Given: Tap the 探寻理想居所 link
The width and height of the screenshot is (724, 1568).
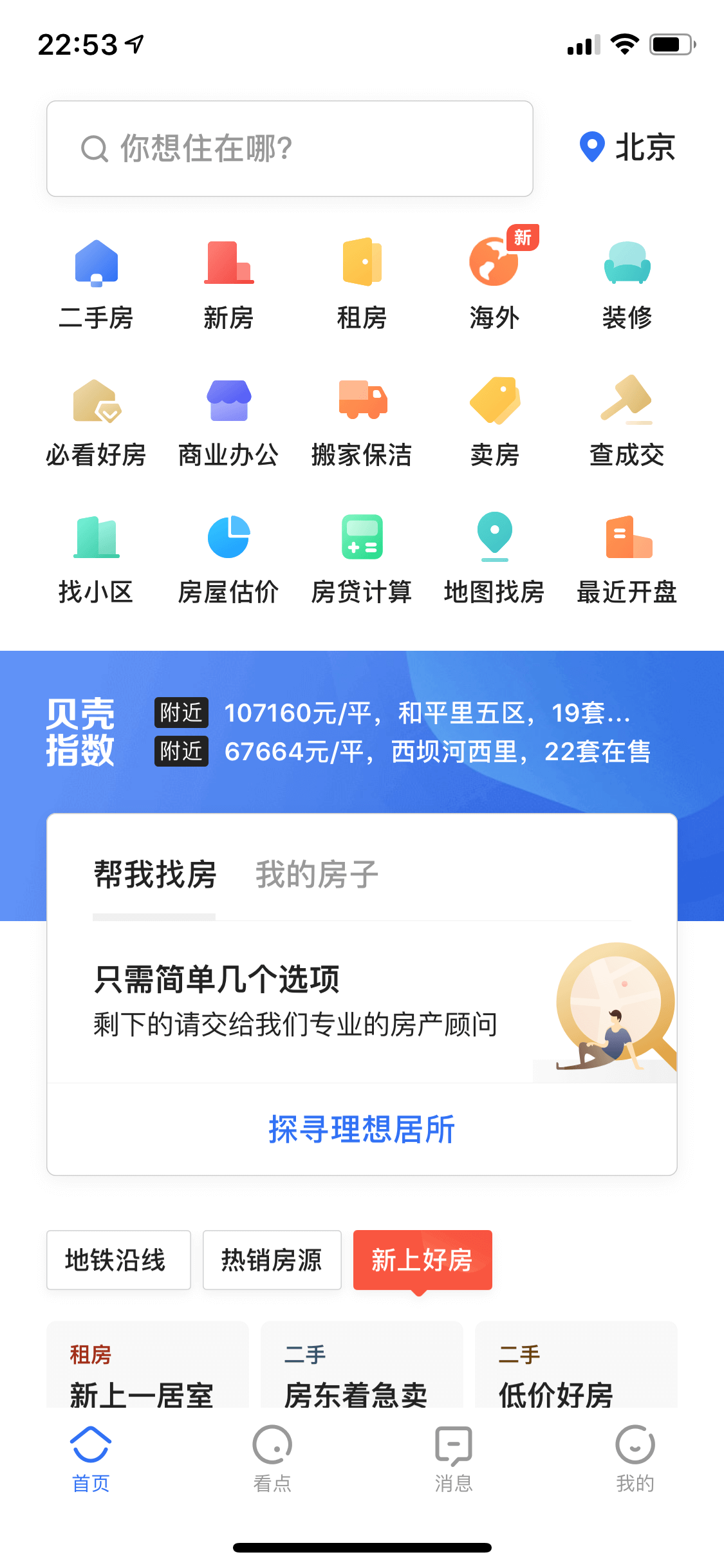Looking at the screenshot, I should 362,1130.
